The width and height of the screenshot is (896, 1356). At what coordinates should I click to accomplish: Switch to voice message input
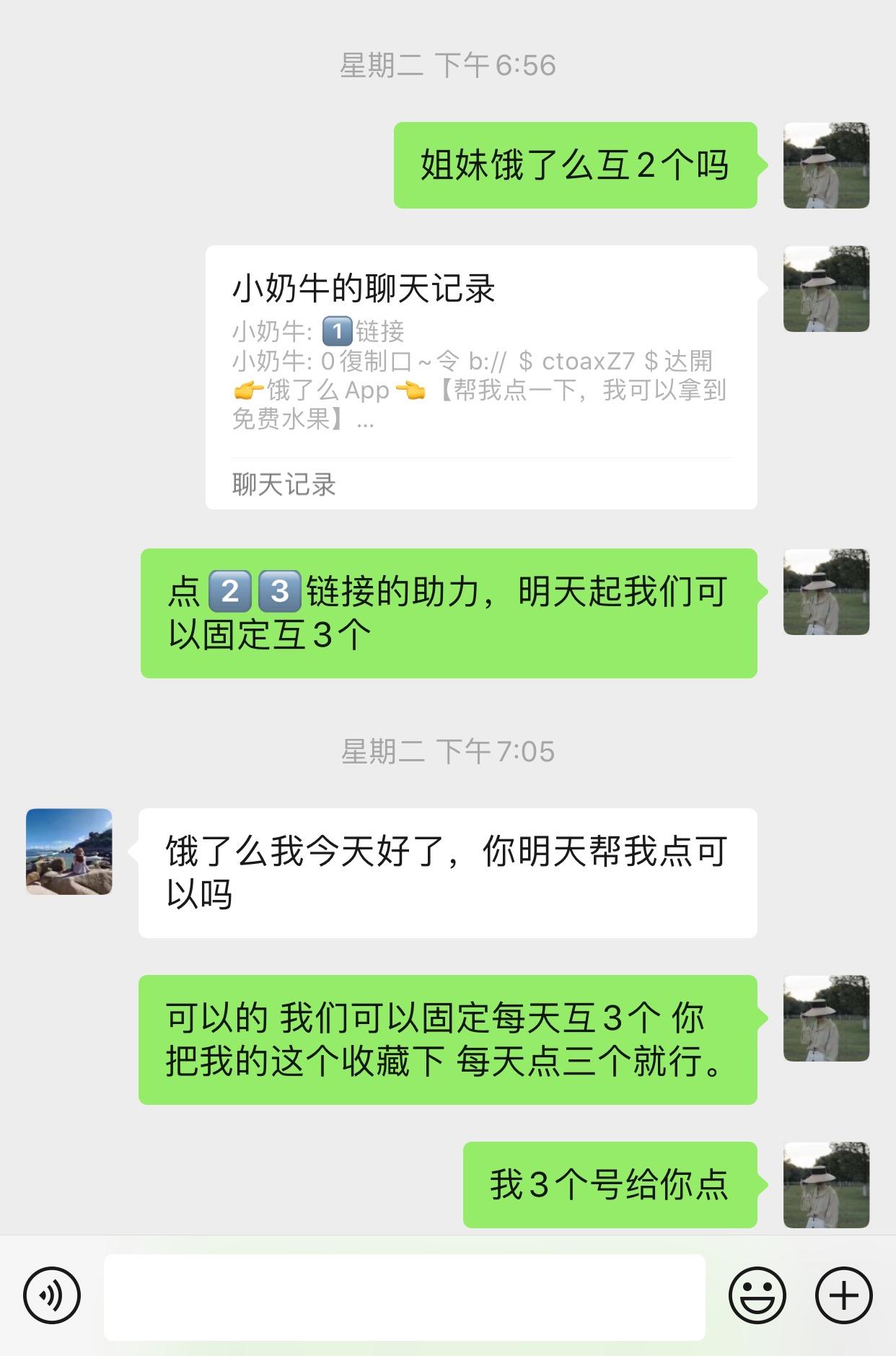(x=51, y=1295)
